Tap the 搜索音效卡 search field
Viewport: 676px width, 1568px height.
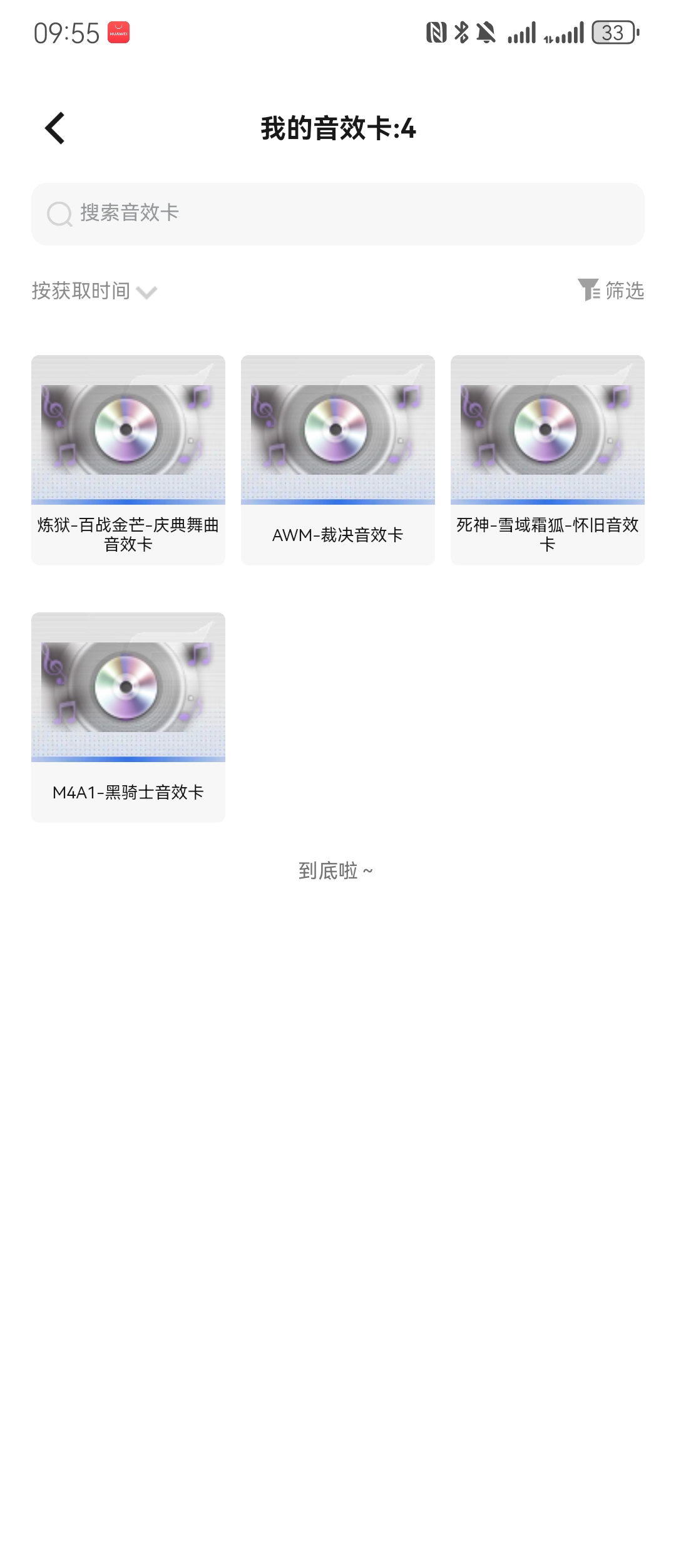tap(338, 214)
